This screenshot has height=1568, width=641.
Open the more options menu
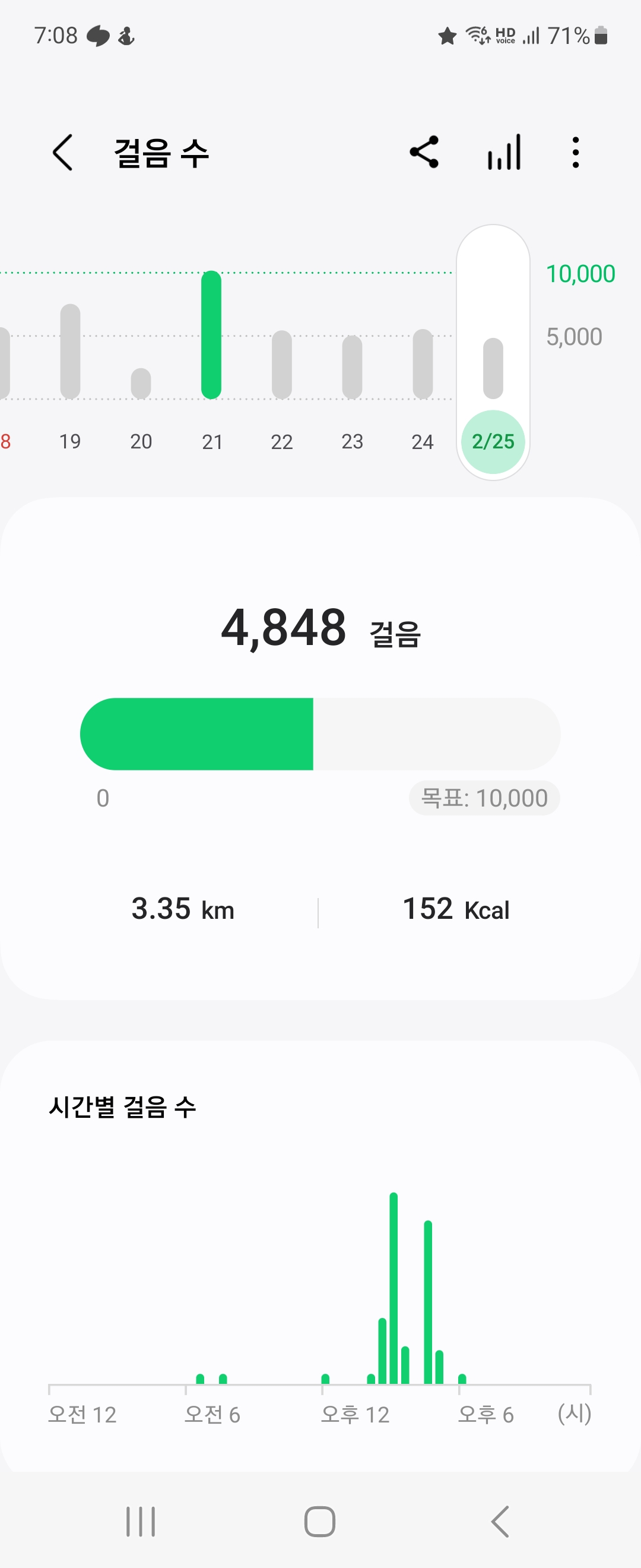(x=575, y=152)
